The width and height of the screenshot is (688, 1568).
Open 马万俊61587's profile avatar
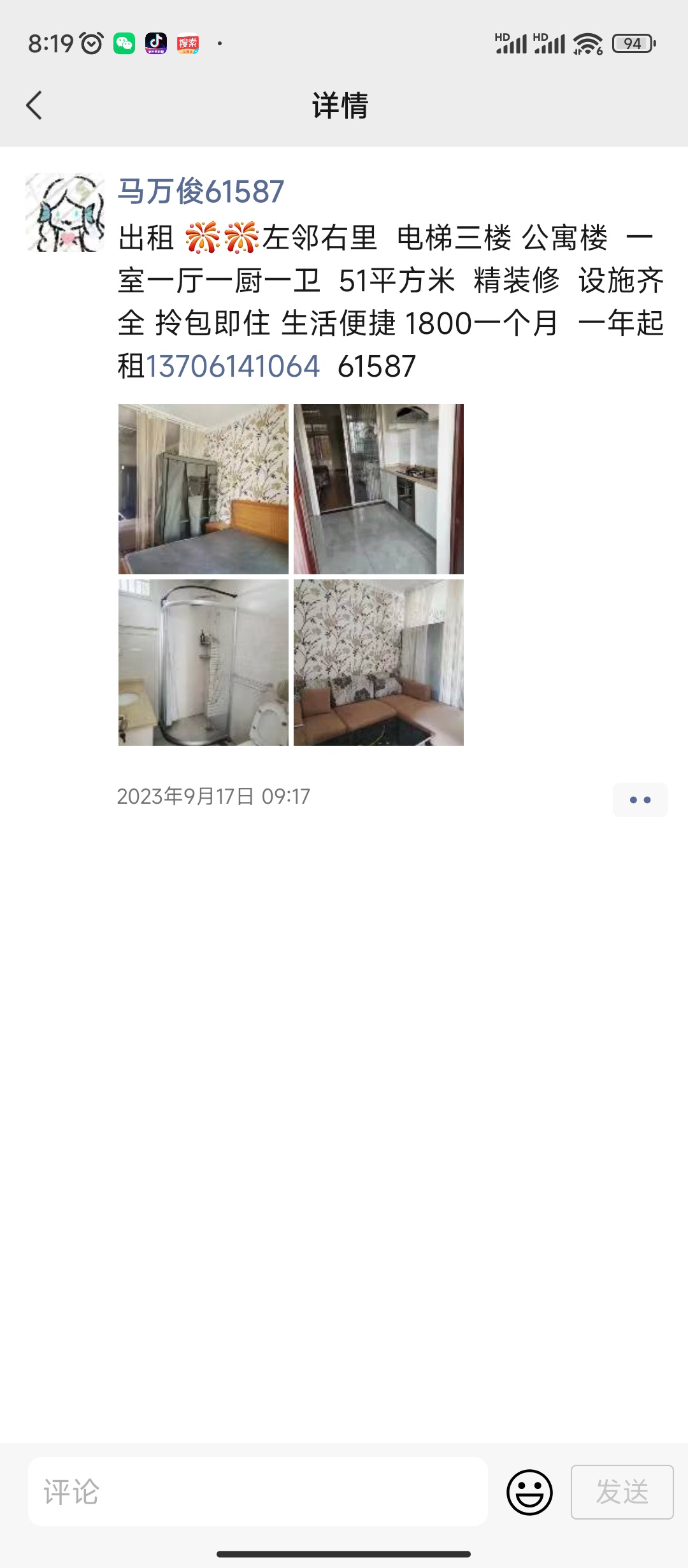tap(65, 212)
